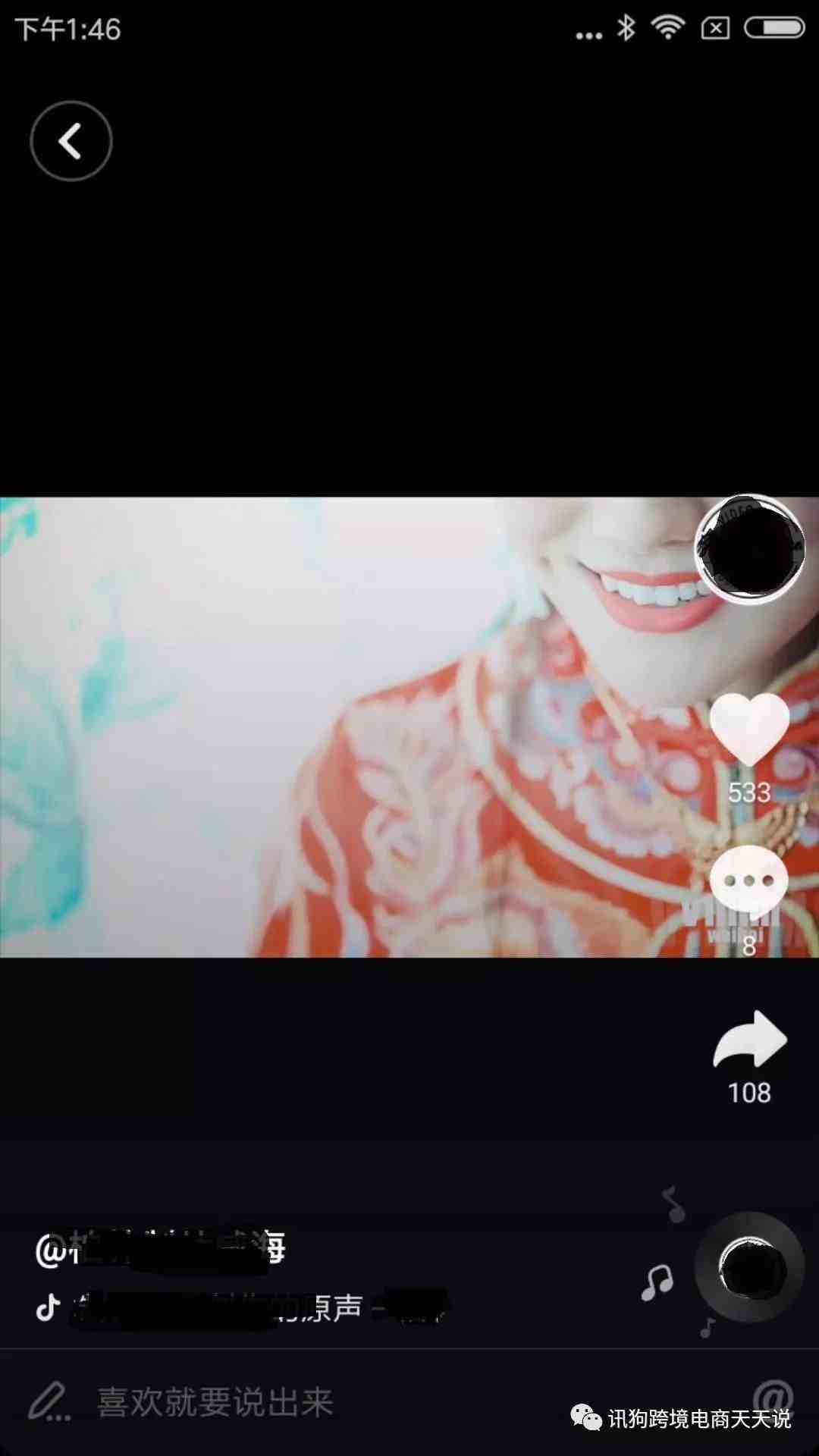Open the original sound track title
Image resolution: width=819 pixels, height=1456 pixels.
coord(243,1307)
